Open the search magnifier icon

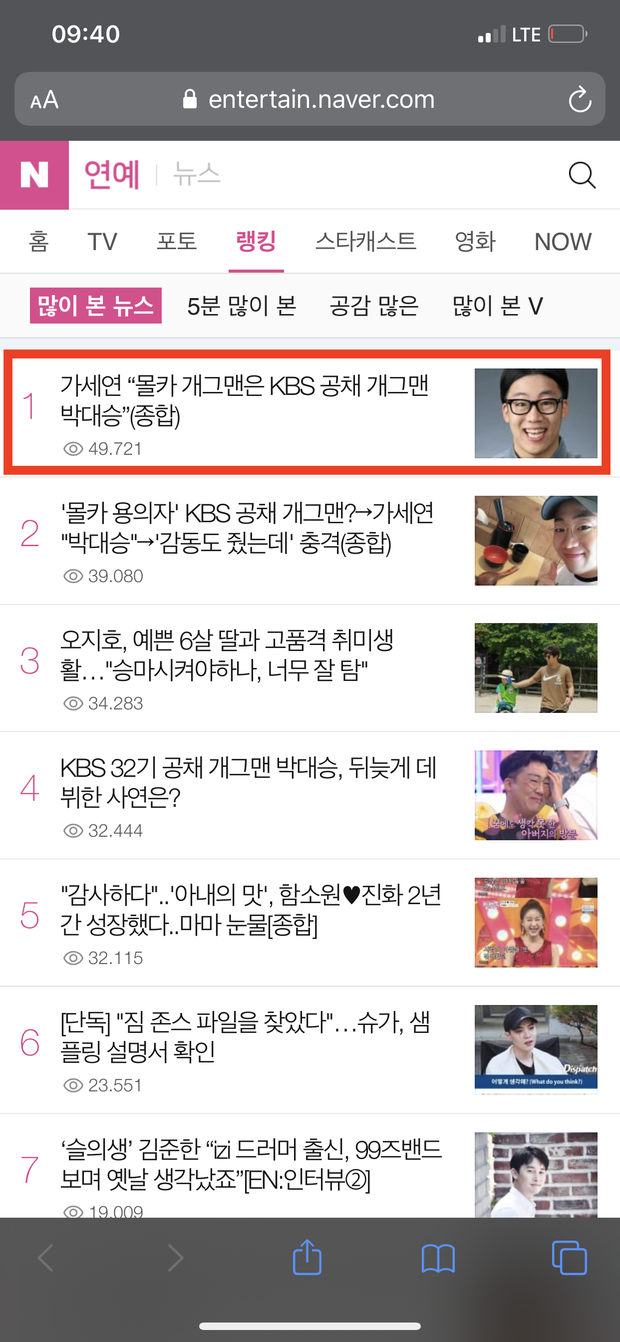[x=581, y=175]
